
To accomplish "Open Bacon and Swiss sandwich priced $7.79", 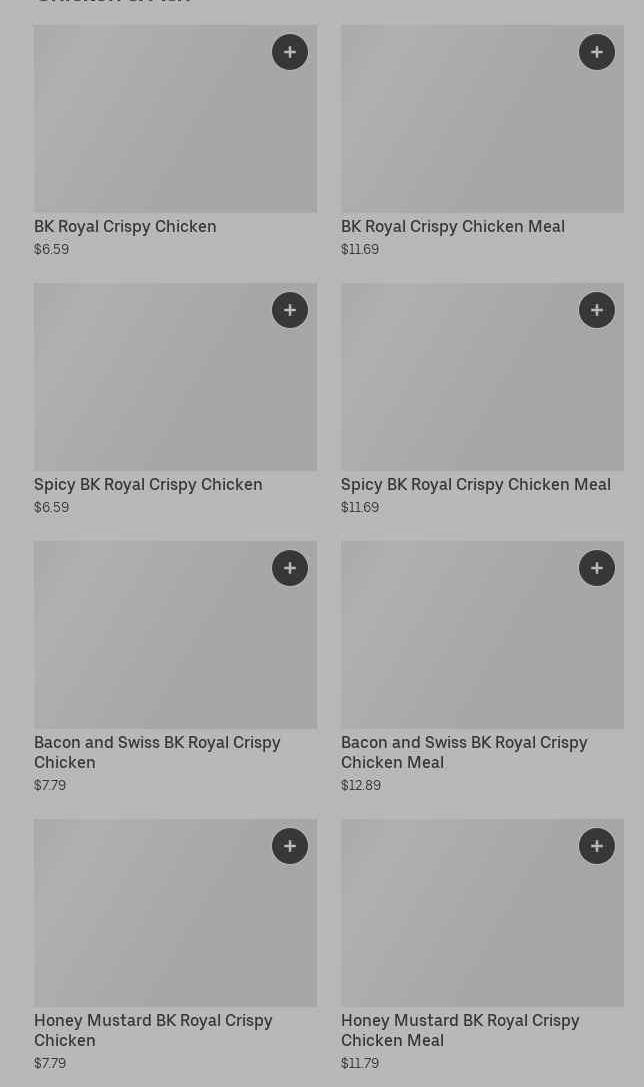I will click(x=157, y=752).
